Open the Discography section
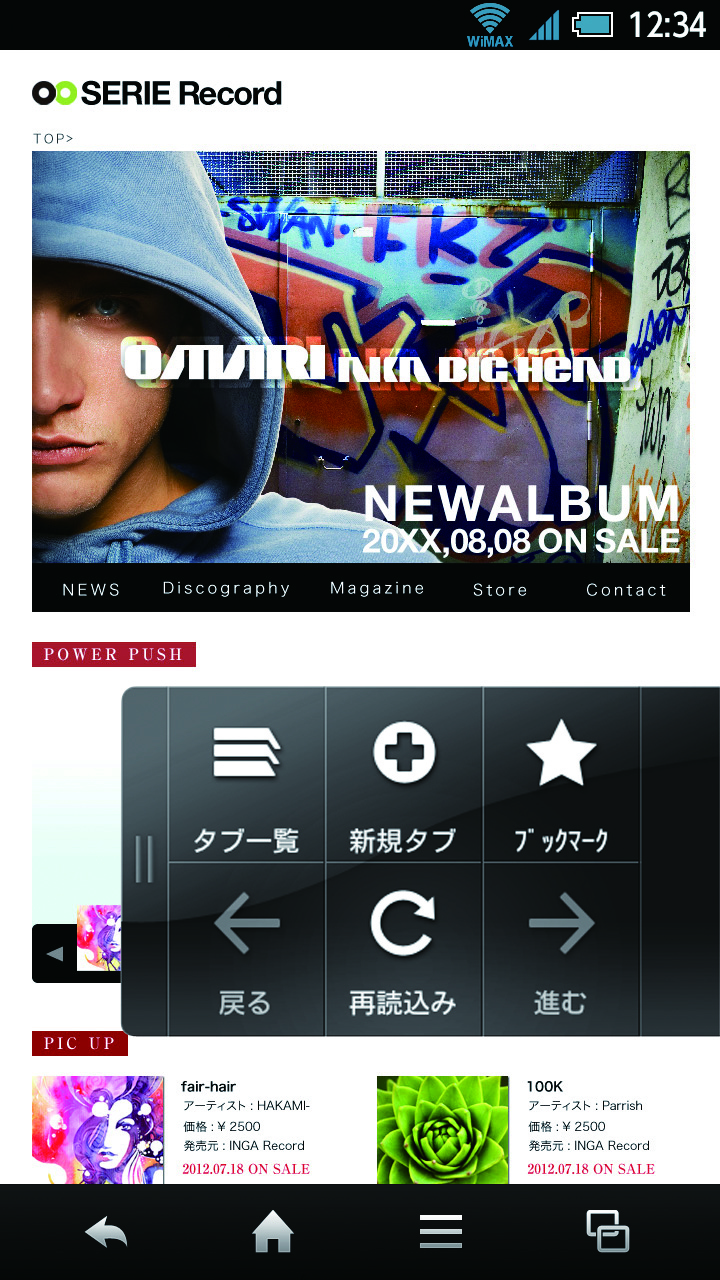Screen dimensions: 720x1280 [226, 589]
